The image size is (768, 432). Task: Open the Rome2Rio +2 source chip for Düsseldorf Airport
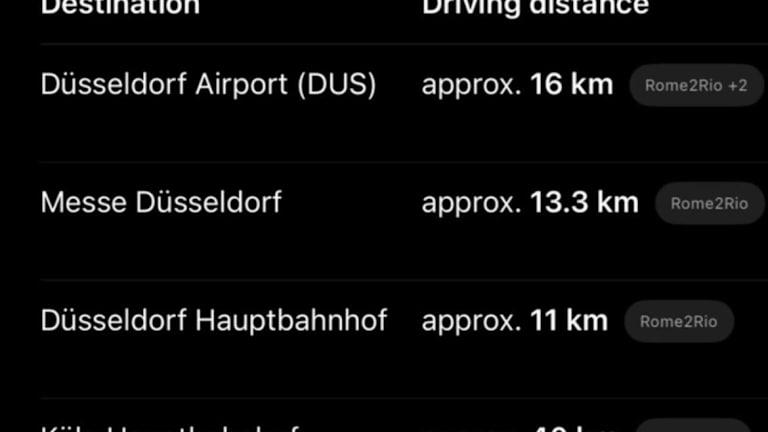(695, 86)
